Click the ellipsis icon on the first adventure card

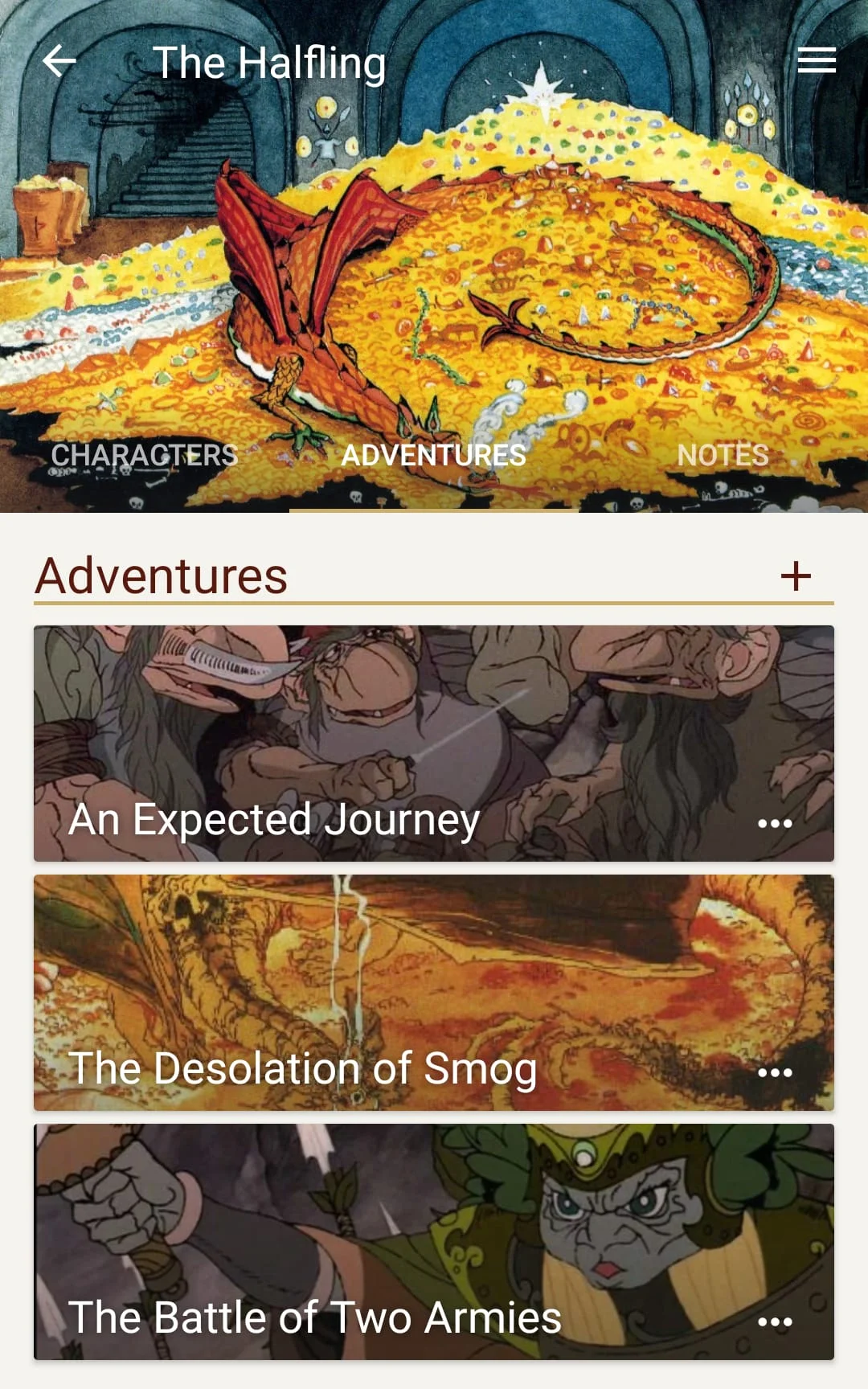tap(774, 822)
